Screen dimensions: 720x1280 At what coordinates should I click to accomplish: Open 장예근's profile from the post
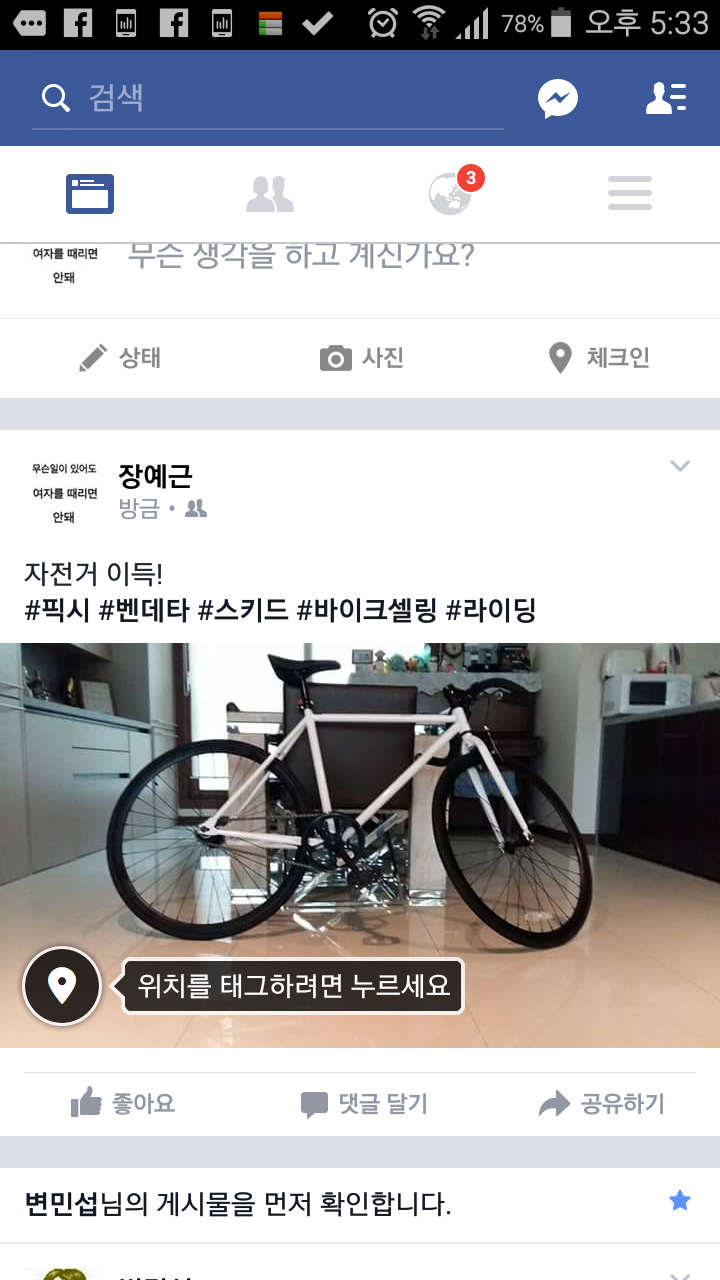point(155,476)
